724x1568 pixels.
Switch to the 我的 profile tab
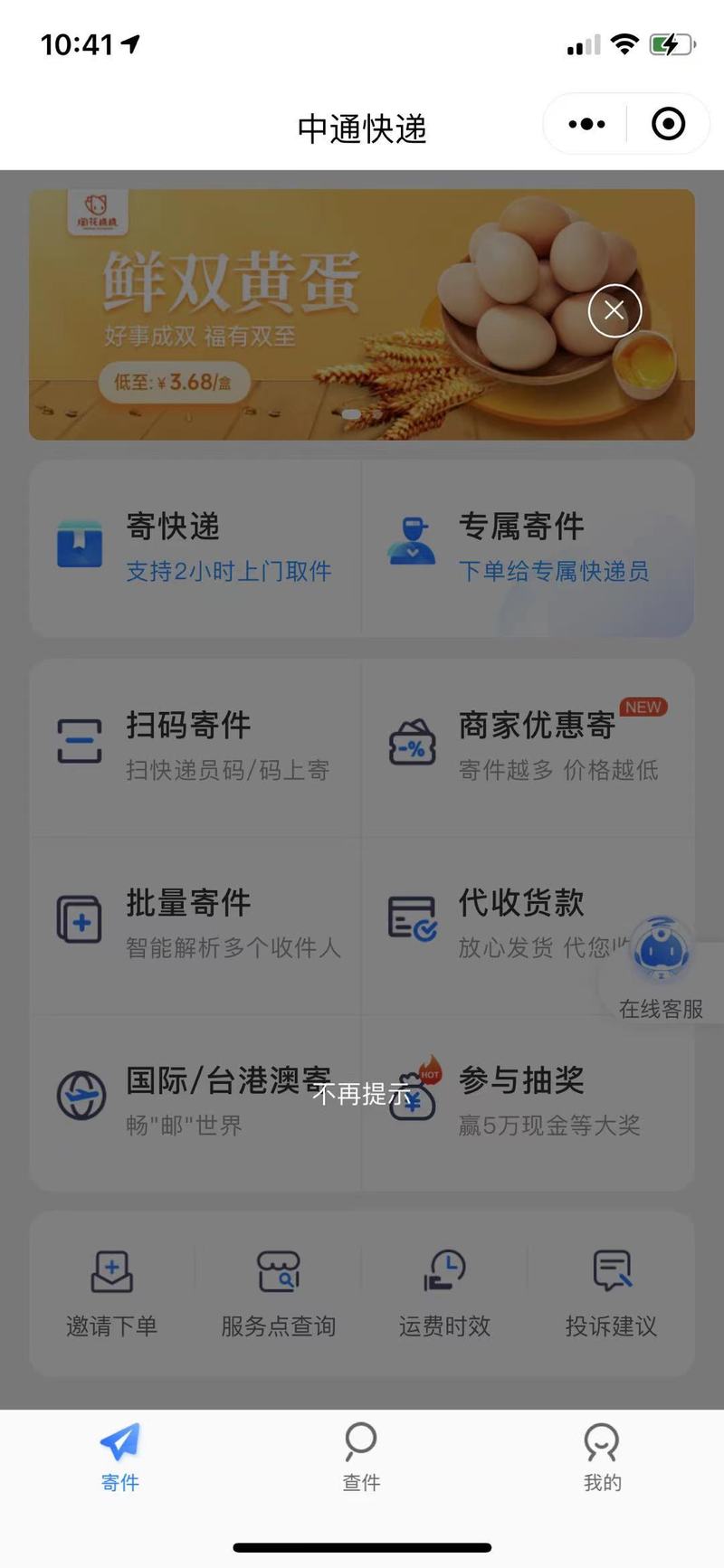602,1456
